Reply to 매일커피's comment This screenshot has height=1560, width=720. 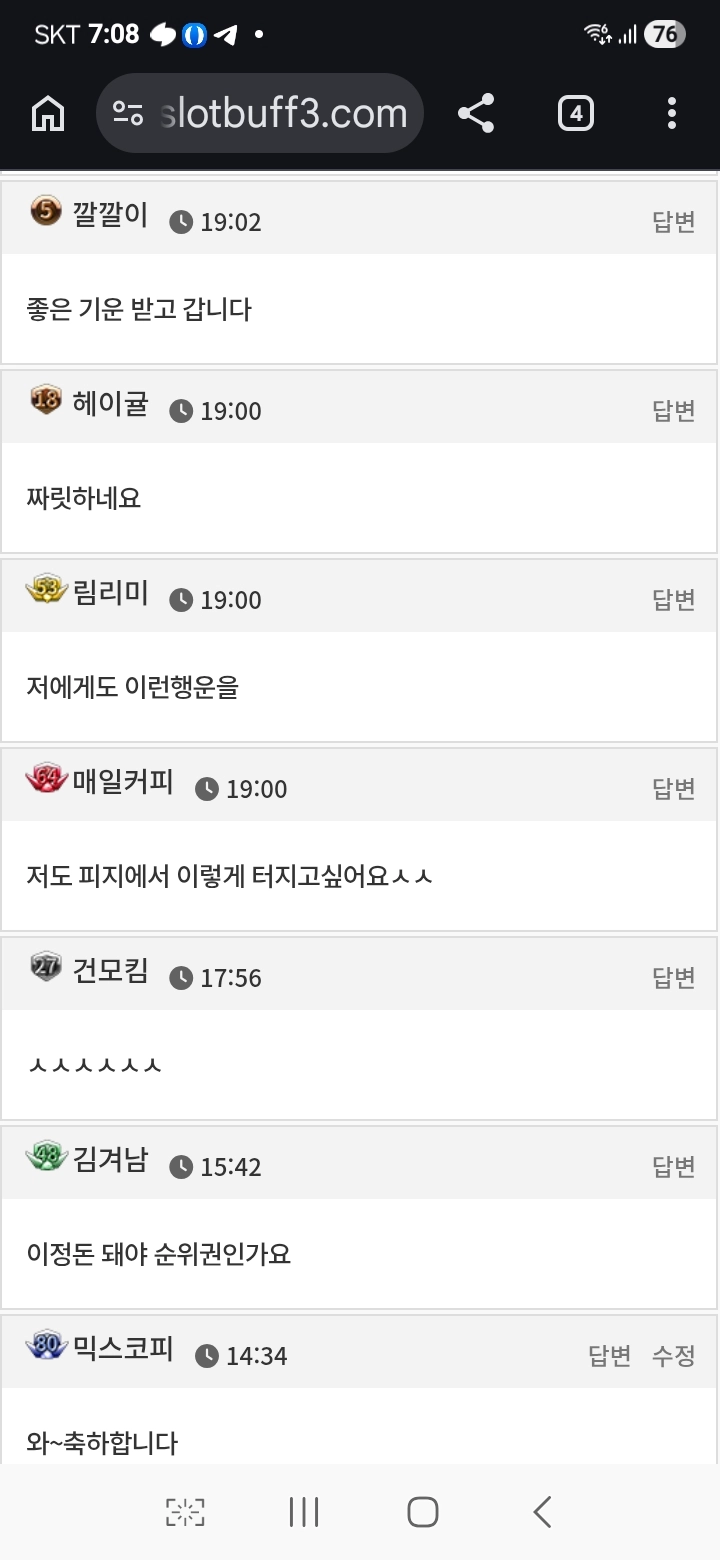pos(673,789)
